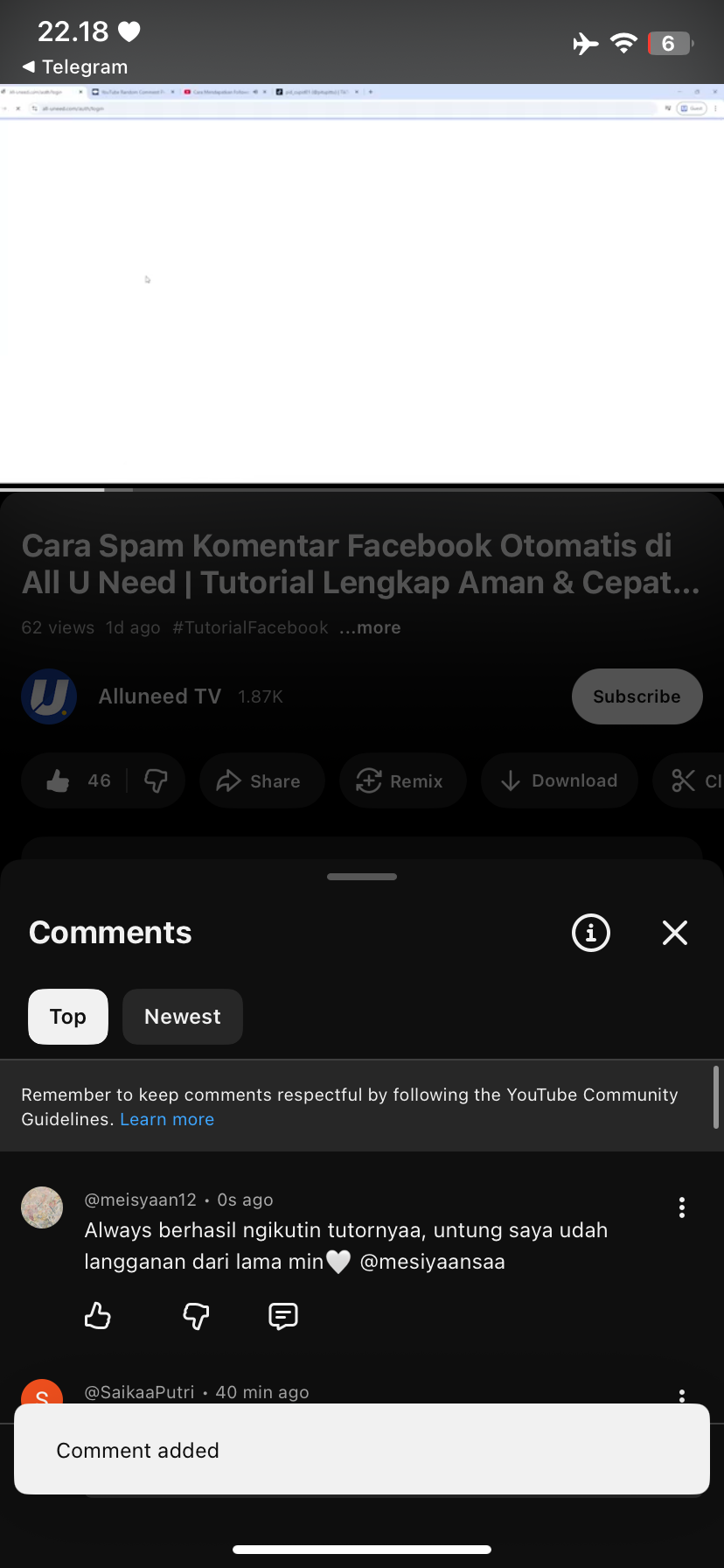This screenshot has height=1568, width=724.
Task: Reply to @meisyaan12's comment
Action: point(283,1316)
